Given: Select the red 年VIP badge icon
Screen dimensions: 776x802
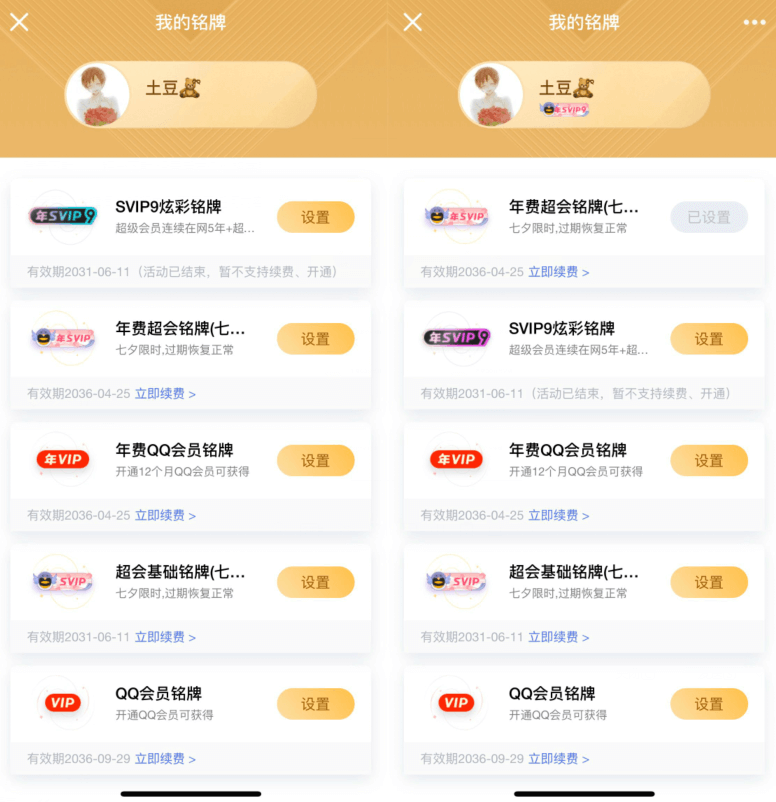Looking at the screenshot, I should click(x=62, y=460).
